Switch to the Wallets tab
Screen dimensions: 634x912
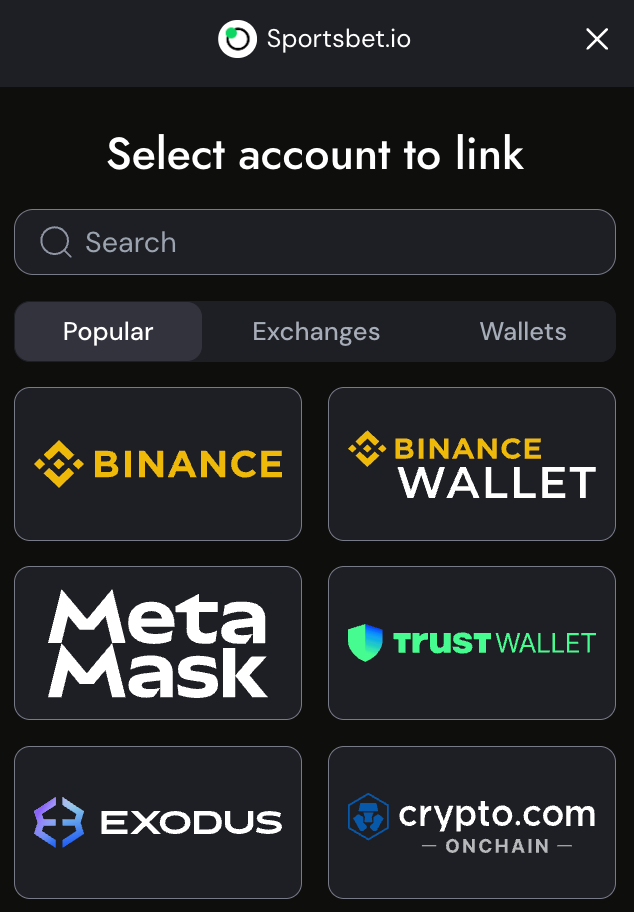(522, 332)
